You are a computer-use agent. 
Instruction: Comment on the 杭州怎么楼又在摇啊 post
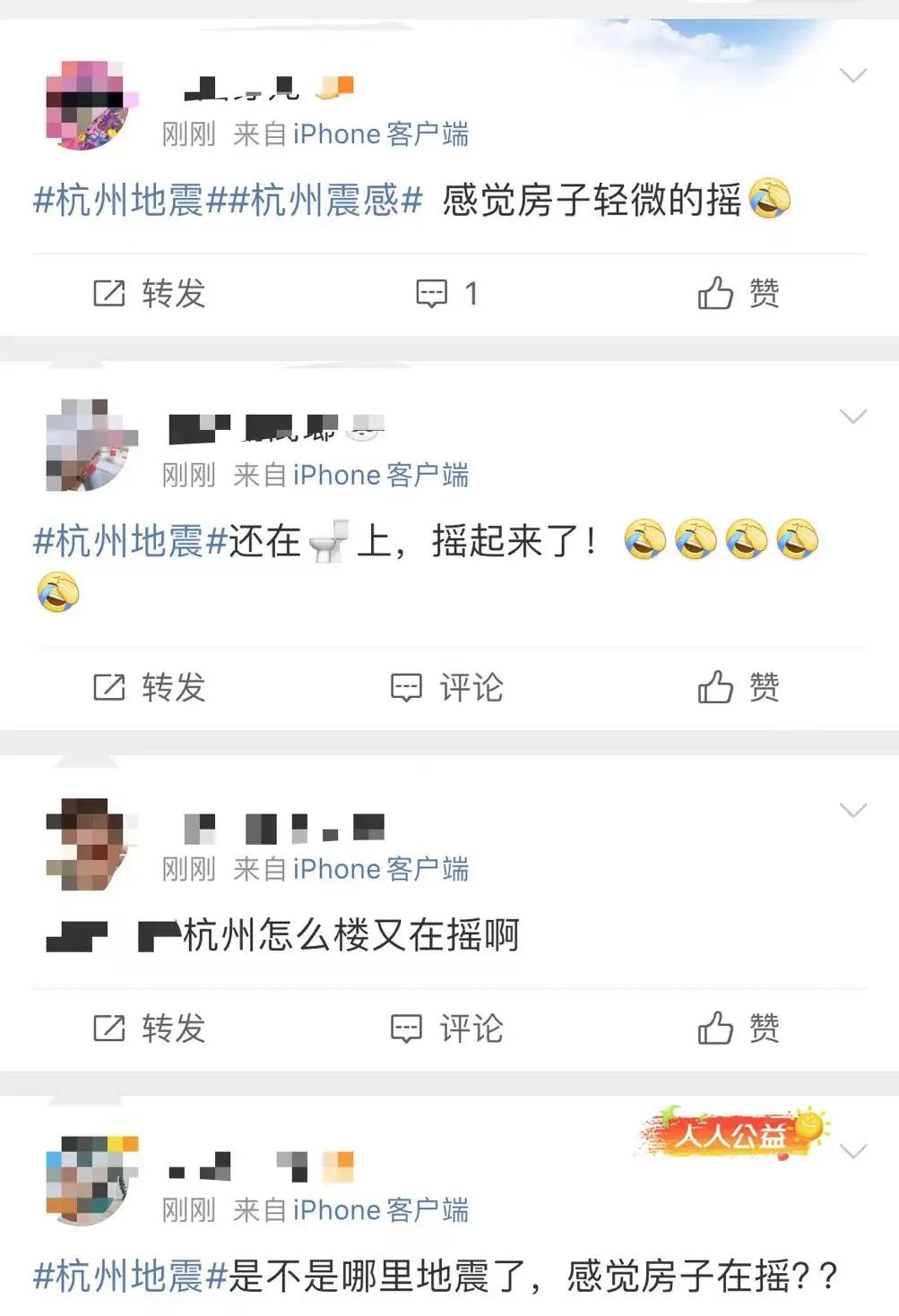click(x=446, y=1028)
